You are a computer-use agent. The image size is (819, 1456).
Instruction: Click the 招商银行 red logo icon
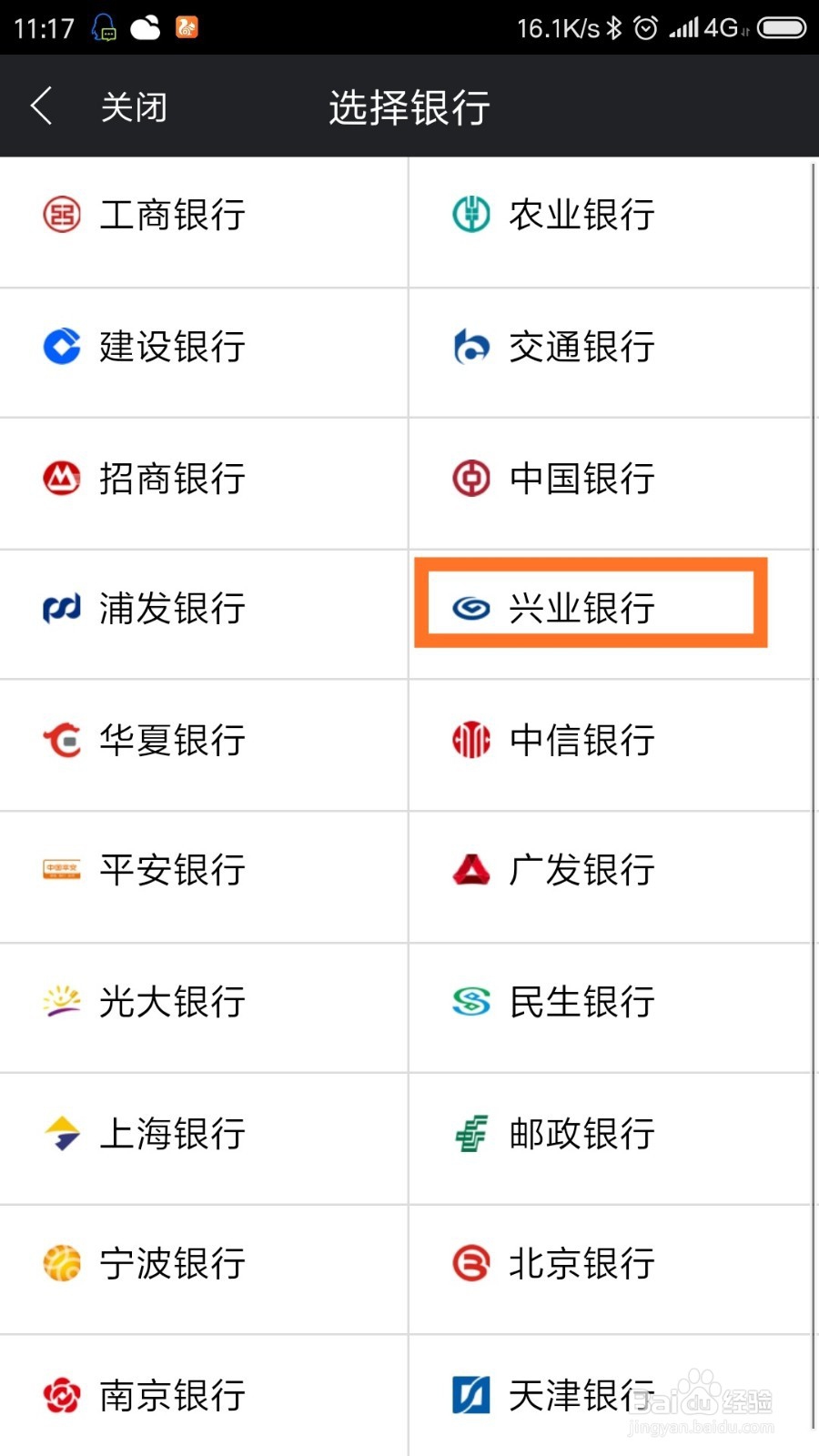(x=59, y=478)
